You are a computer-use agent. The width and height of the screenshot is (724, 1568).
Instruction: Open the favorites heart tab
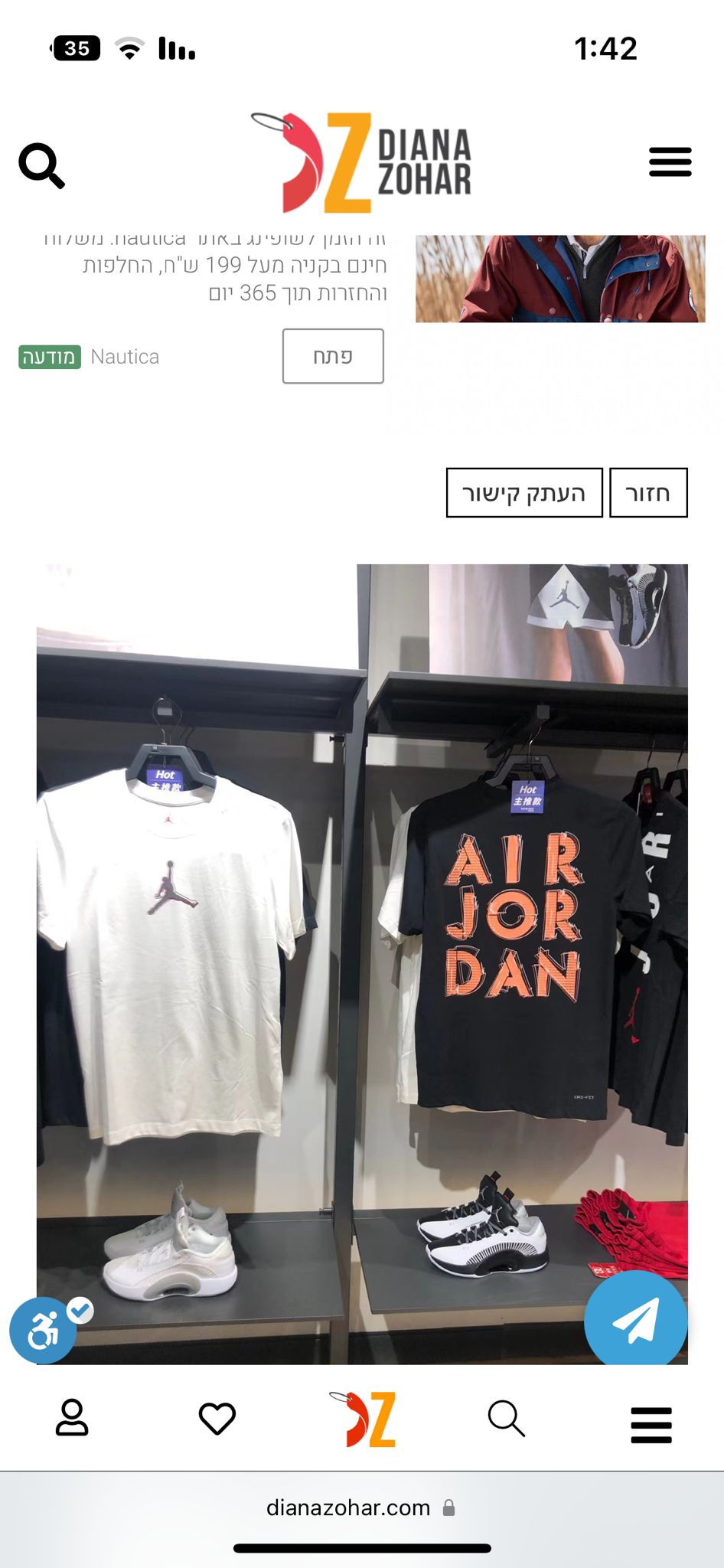pyautogui.click(x=217, y=1419)
